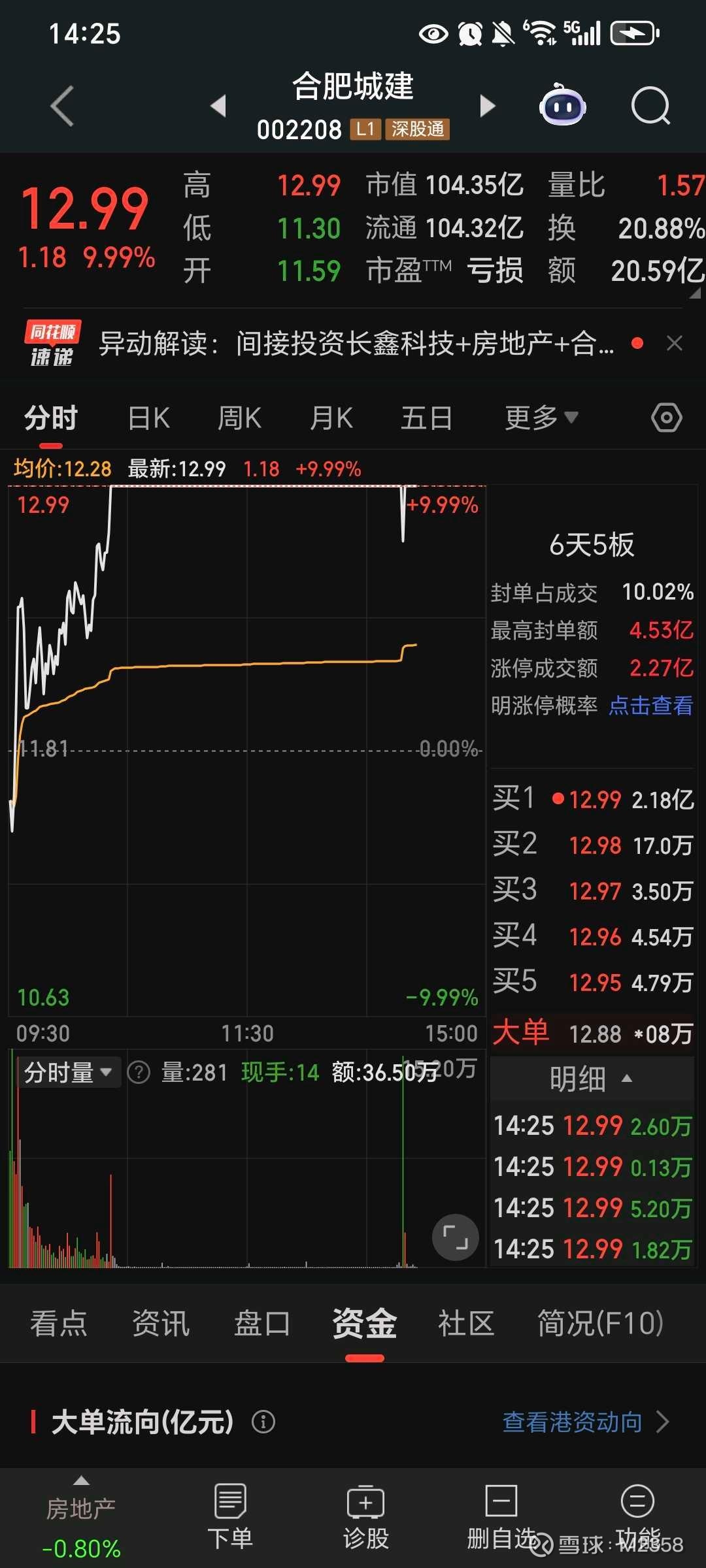Tap 下单 to place an order
This screenshot has height=1568, width=706.
[230, 1517]
